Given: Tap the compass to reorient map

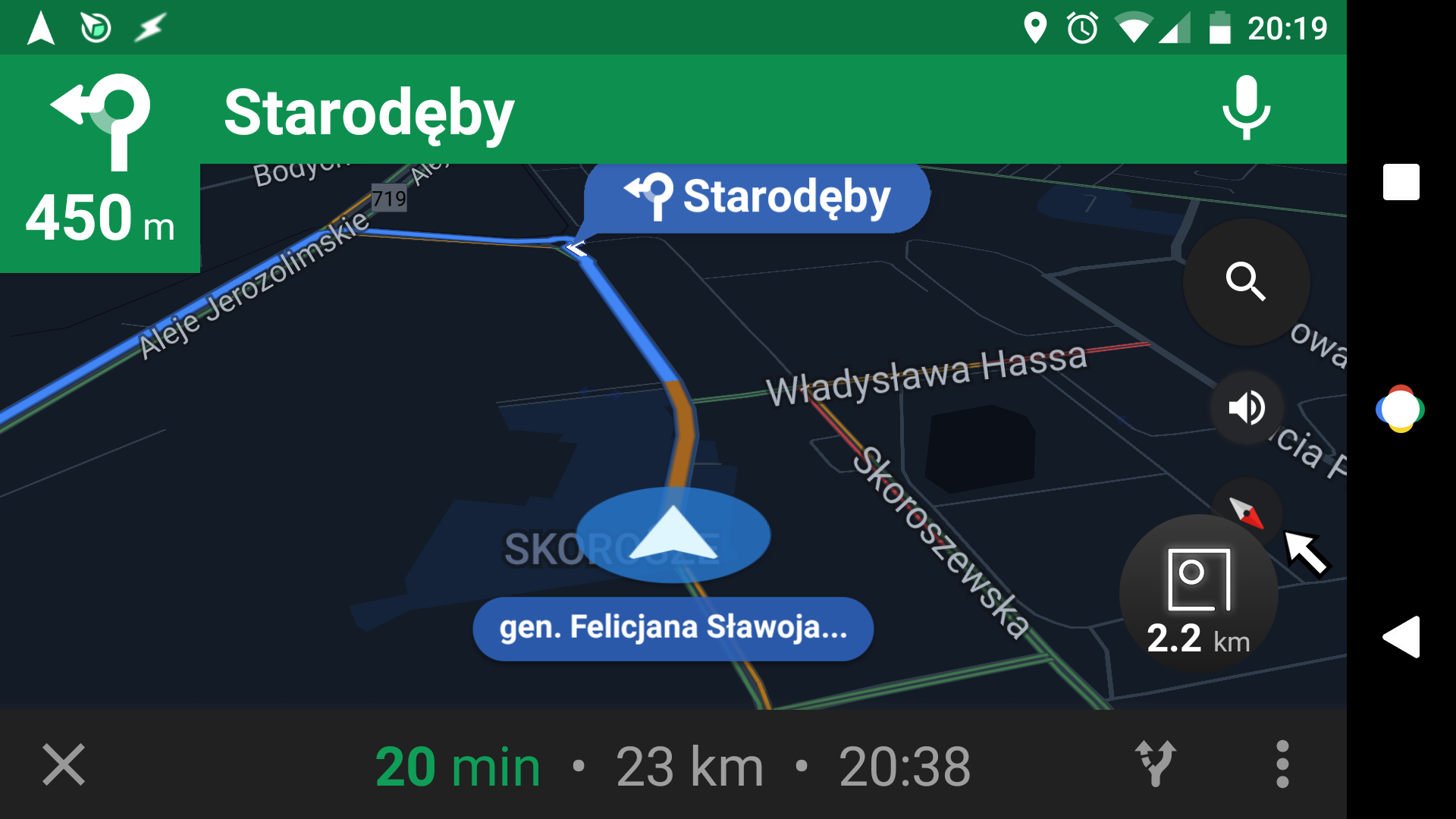Looking at the screenshot, I should click(x=1246, y=512).
